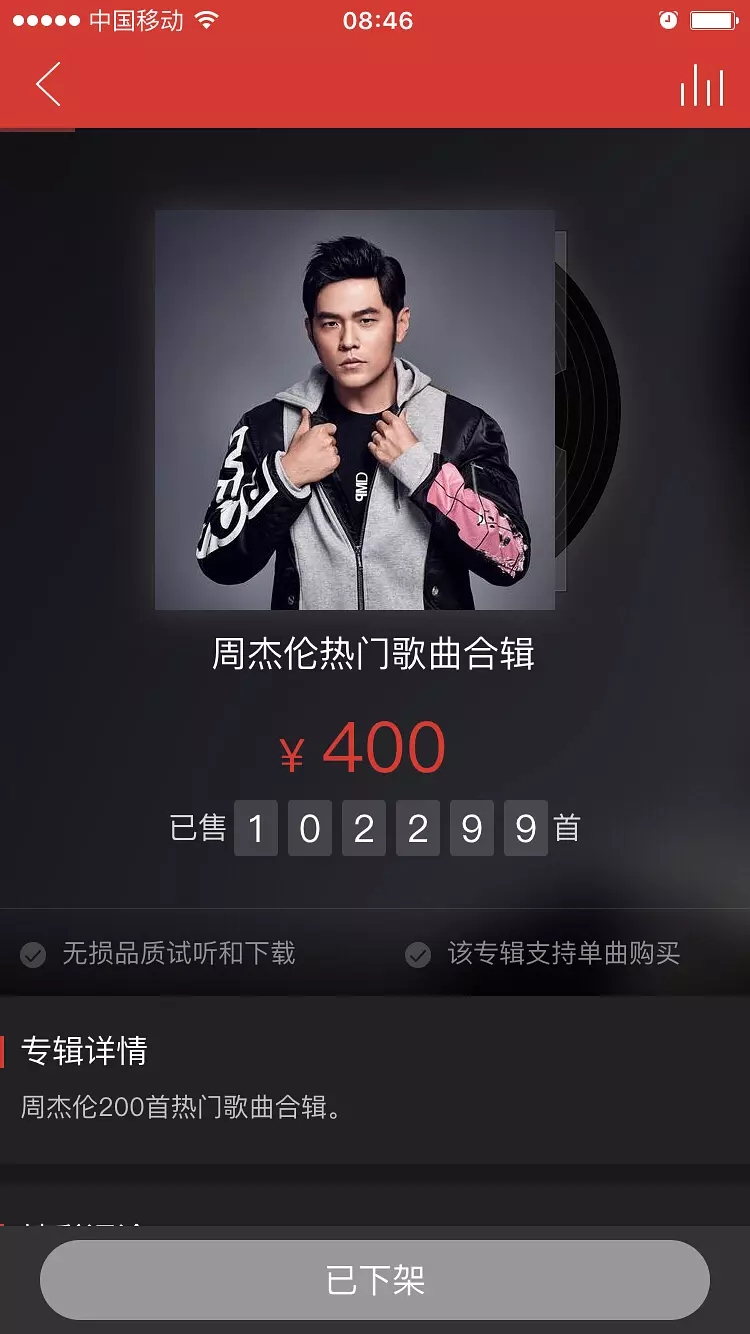
Task: Select the 已售 sales counter row
Action: point(375,828)
